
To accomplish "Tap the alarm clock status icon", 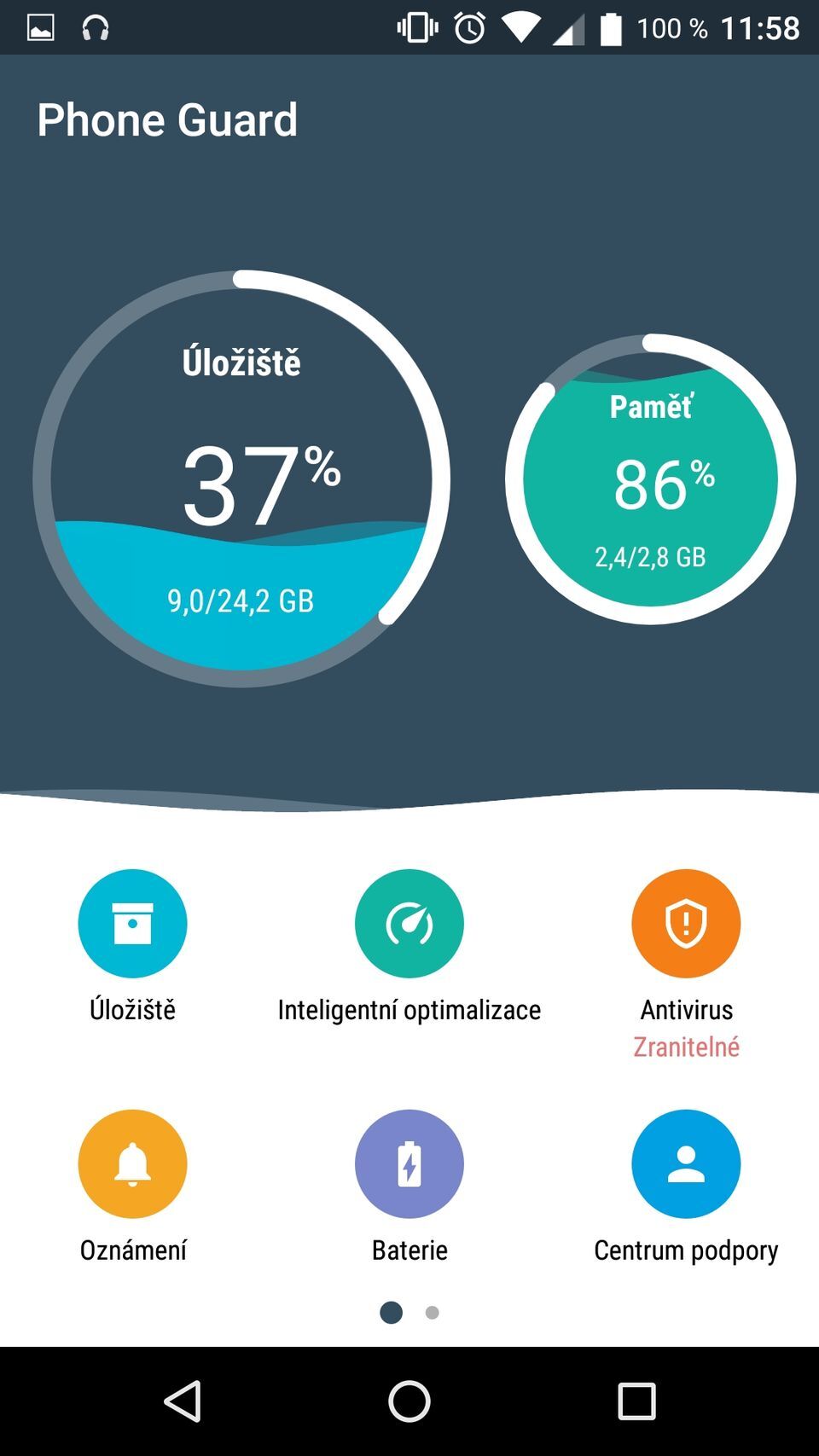I will tap(472, 26).
